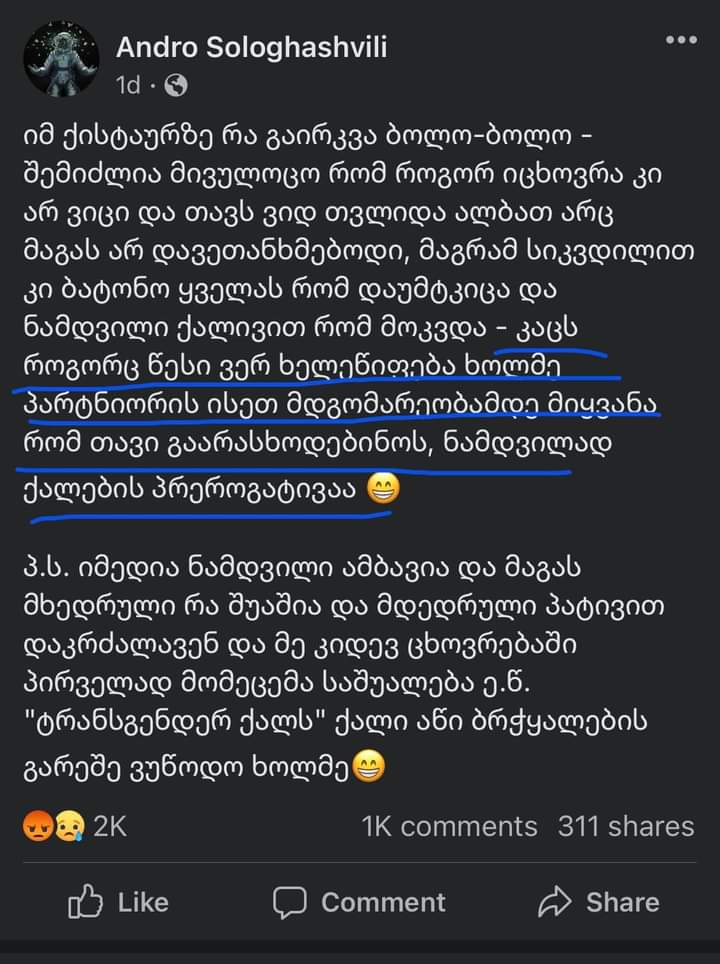The width and height of the screenshot is (720, 964).
Task: Open the 1K comments
Action: [x=449, y=826]
